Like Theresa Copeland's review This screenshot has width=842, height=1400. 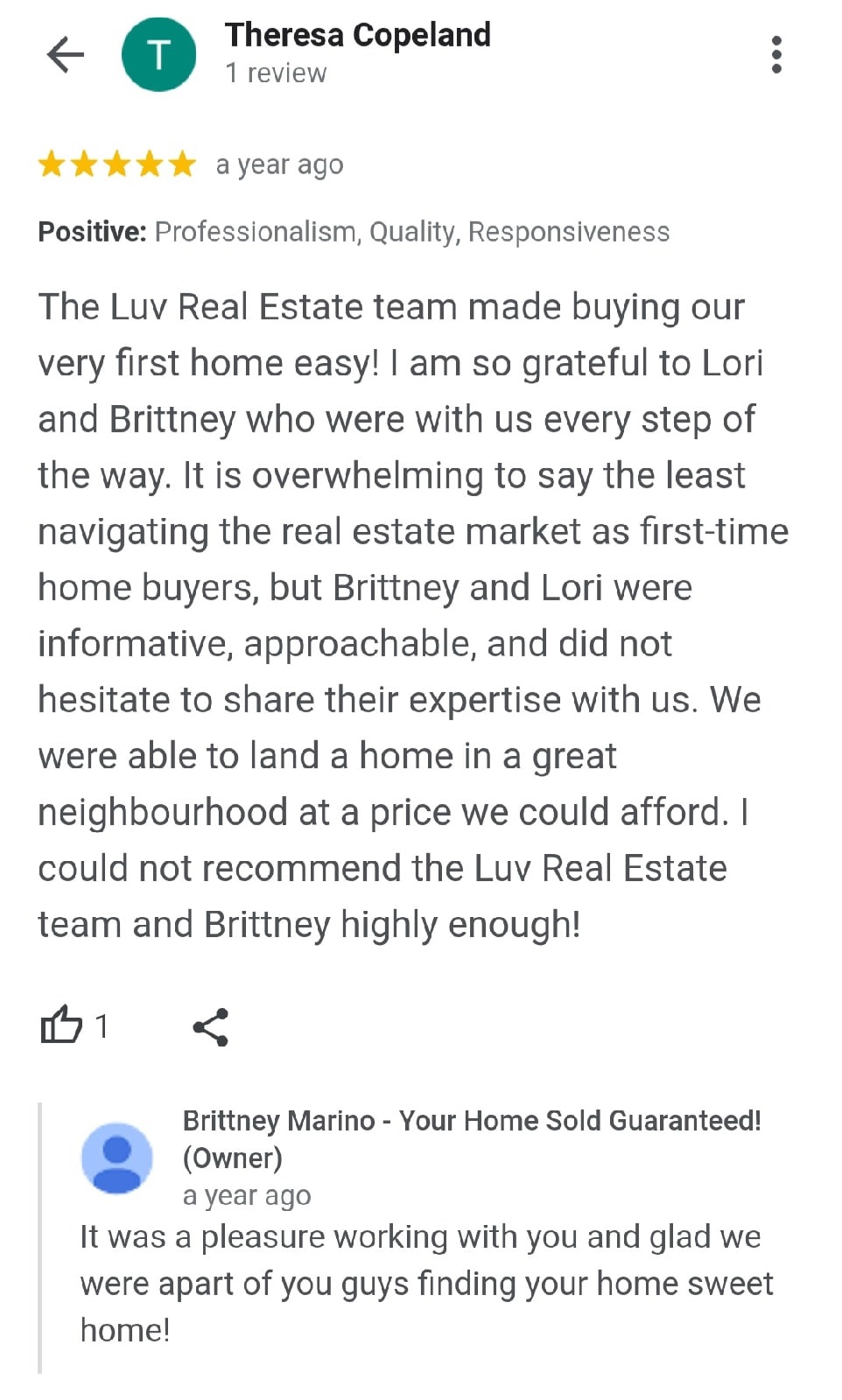click(x=62, y=1025)
